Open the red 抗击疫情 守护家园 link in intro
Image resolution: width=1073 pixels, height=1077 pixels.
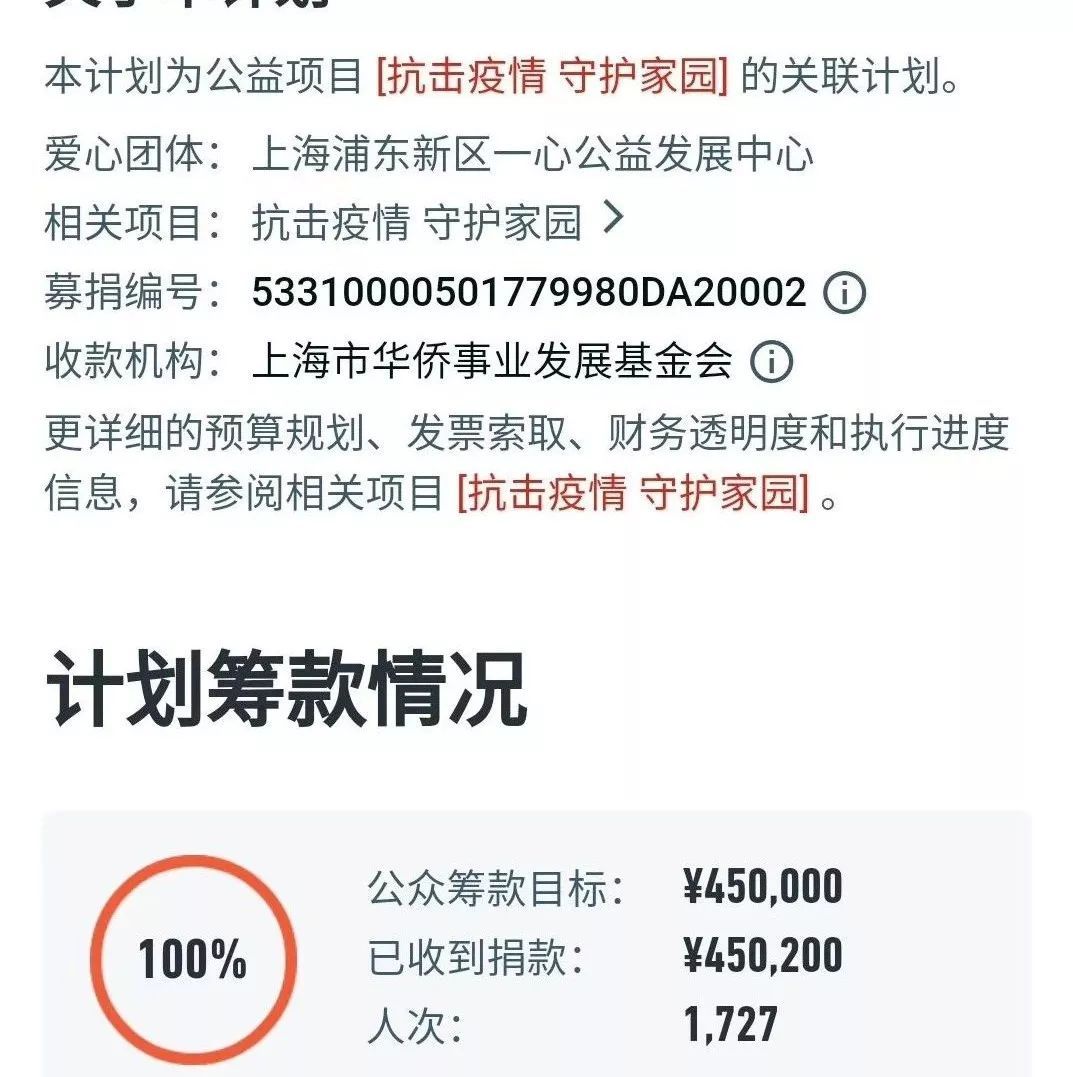pyautogui.click(x=551, y=79)
